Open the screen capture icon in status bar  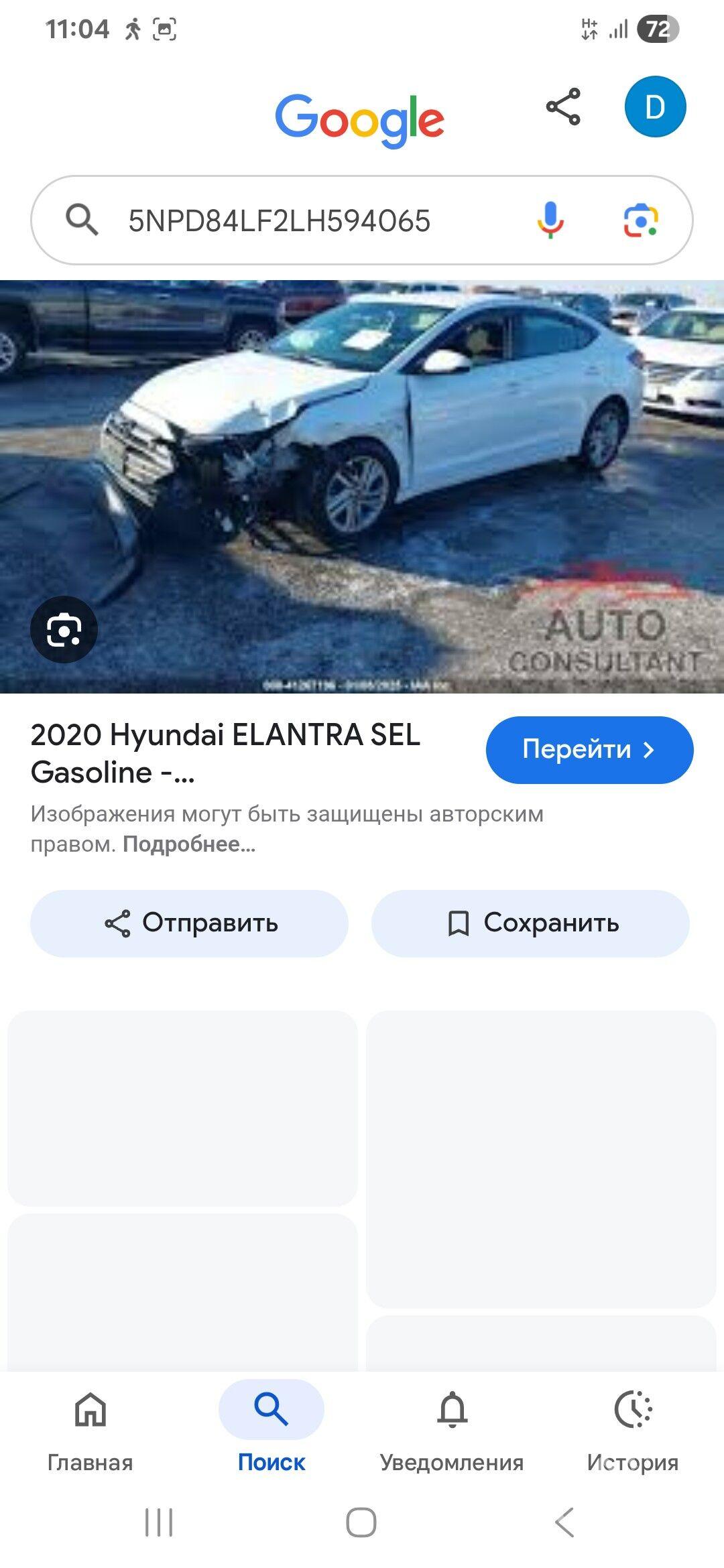(166, 28)
